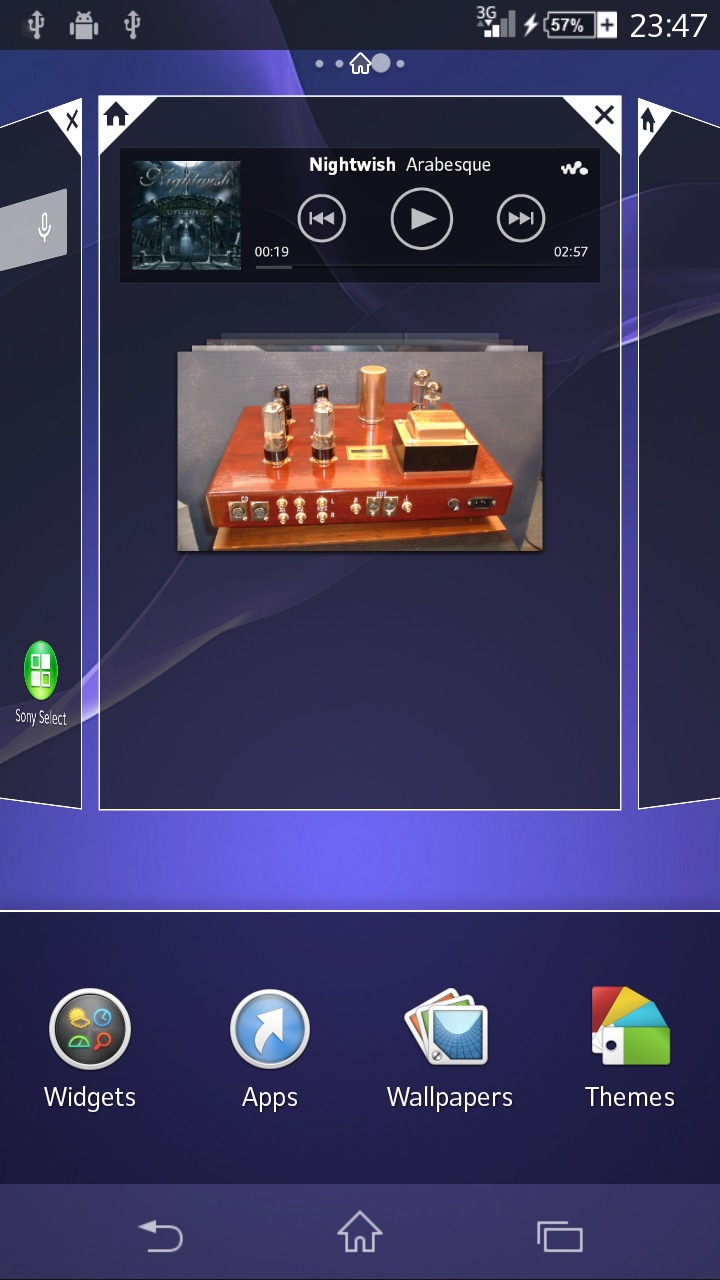
Task: Play the Nightwish track Arabesque
Action: click(421, 218)
